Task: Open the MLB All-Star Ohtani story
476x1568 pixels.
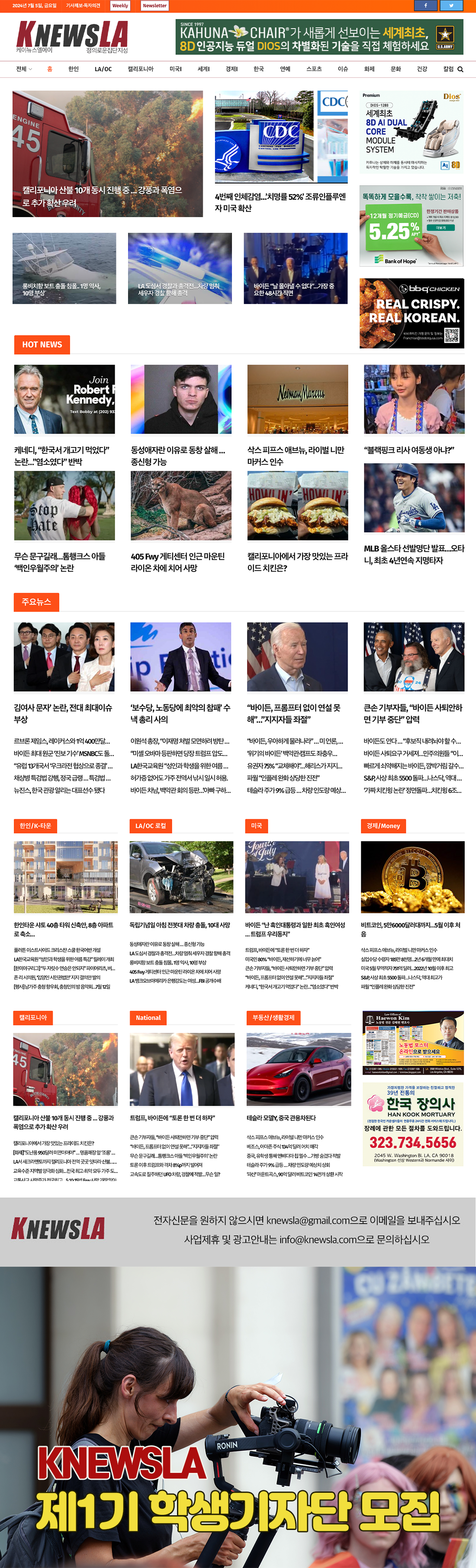Action: coord(413,554)
